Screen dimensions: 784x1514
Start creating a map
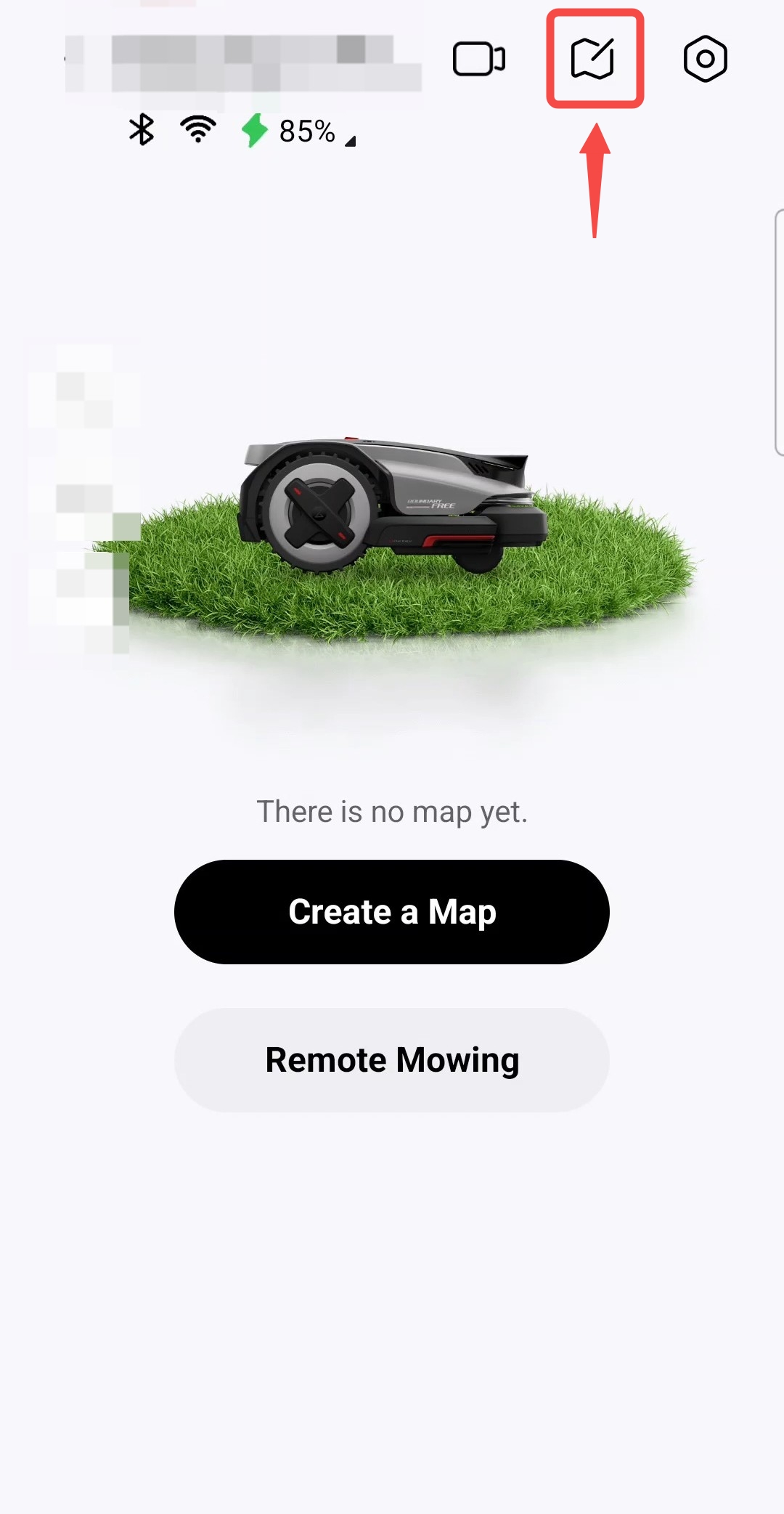click(x=392, y=912)
